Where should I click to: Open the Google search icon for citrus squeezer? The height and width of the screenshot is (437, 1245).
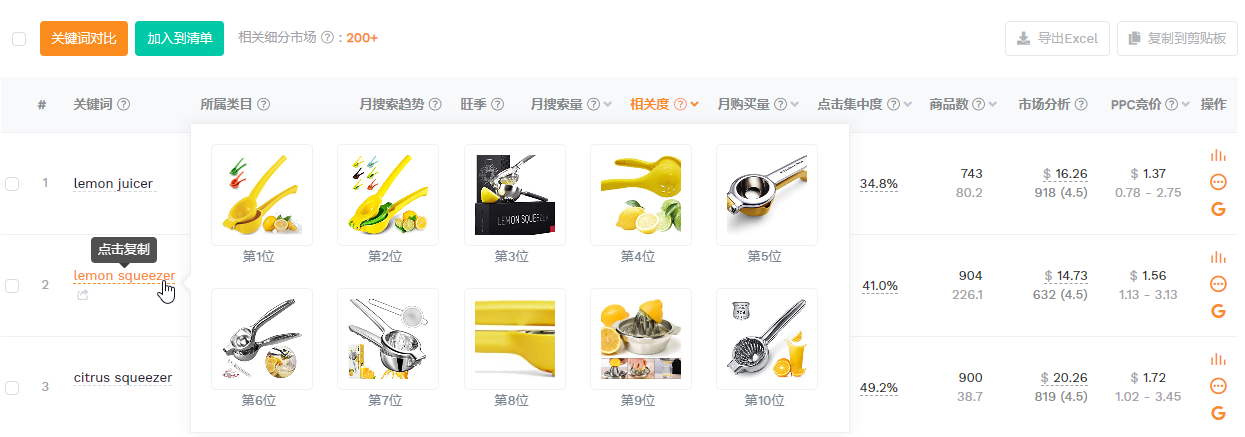tap(1218, 413)
